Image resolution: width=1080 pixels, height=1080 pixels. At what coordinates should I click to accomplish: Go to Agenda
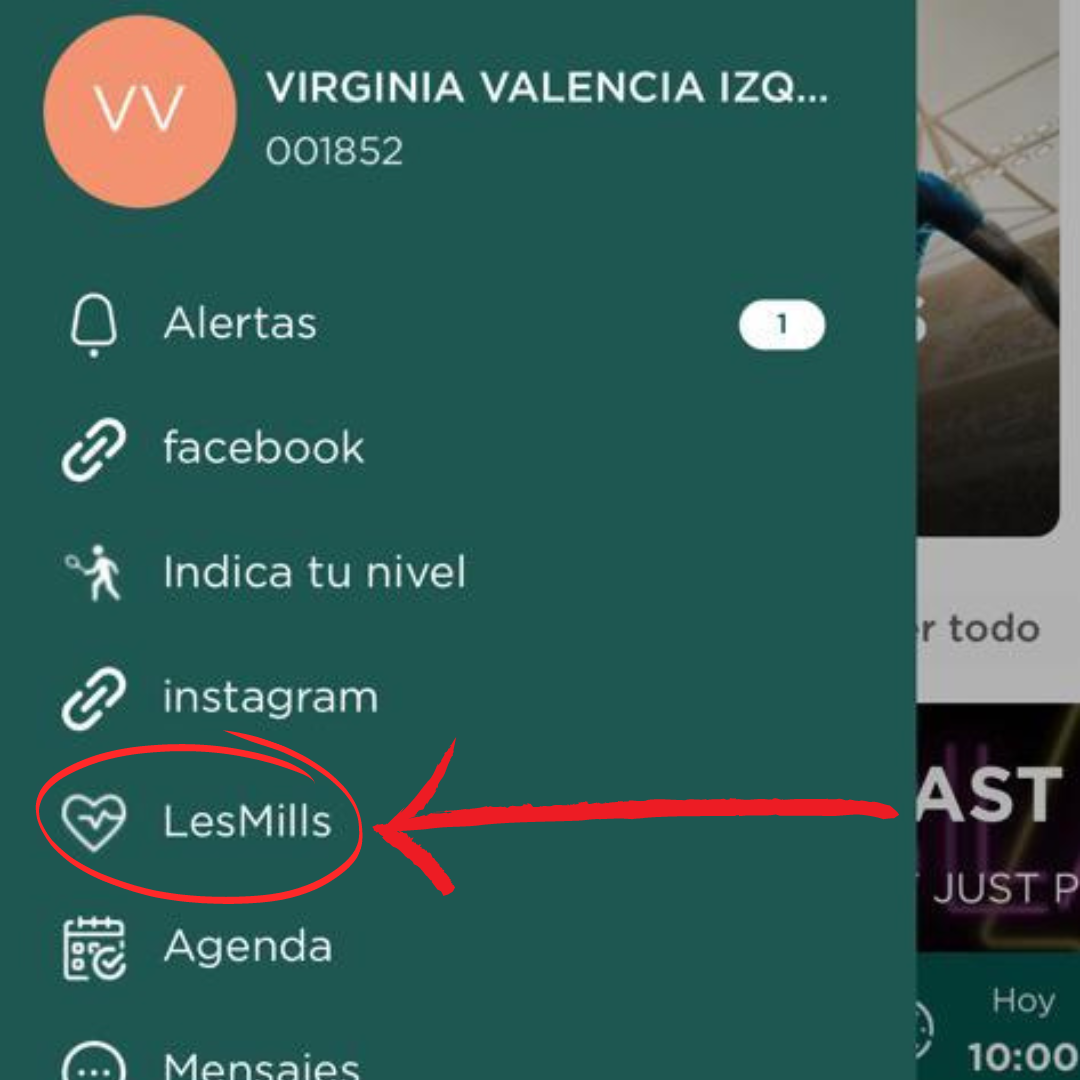pos(247,946)
